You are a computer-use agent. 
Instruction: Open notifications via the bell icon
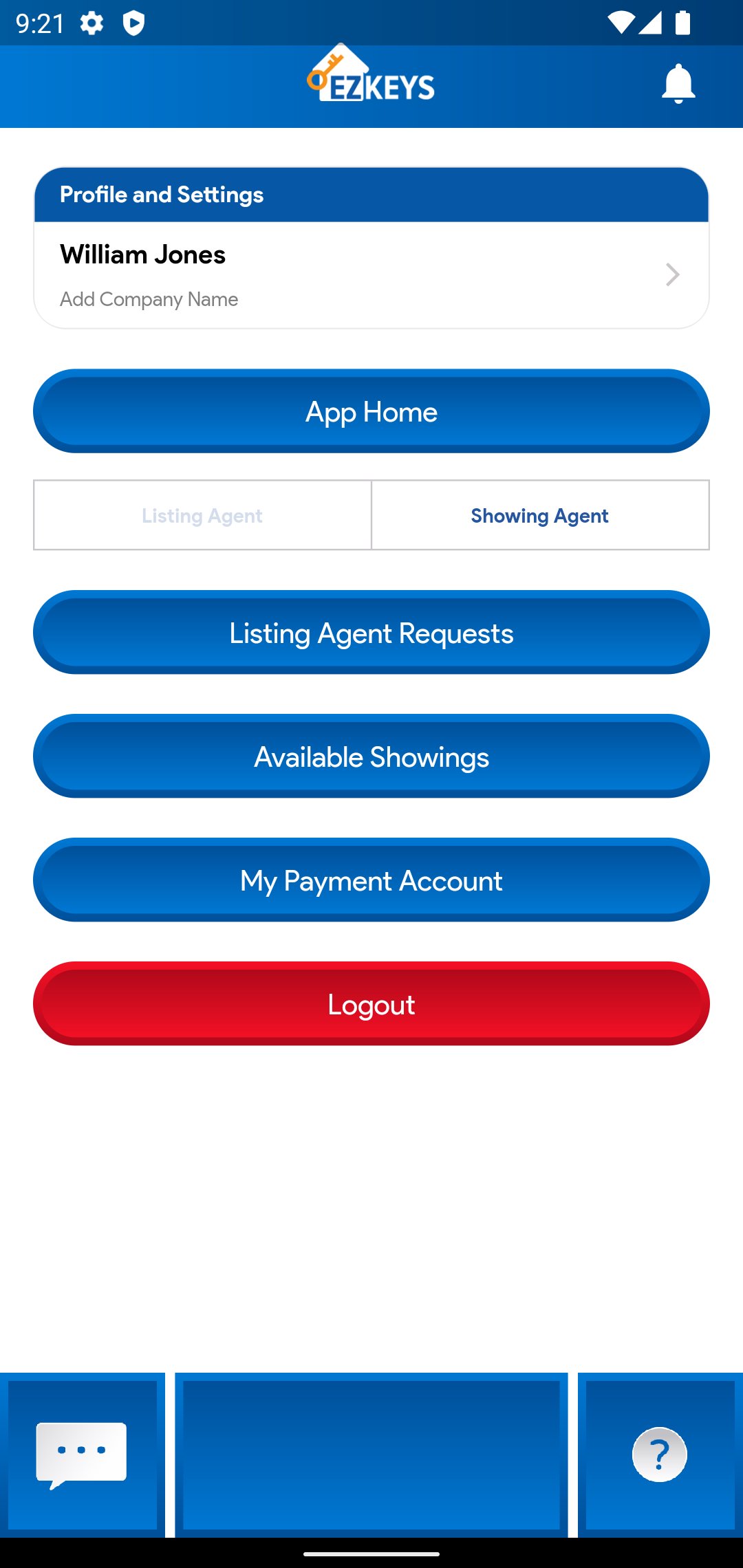pyautogui.click(x=679, y=84)
